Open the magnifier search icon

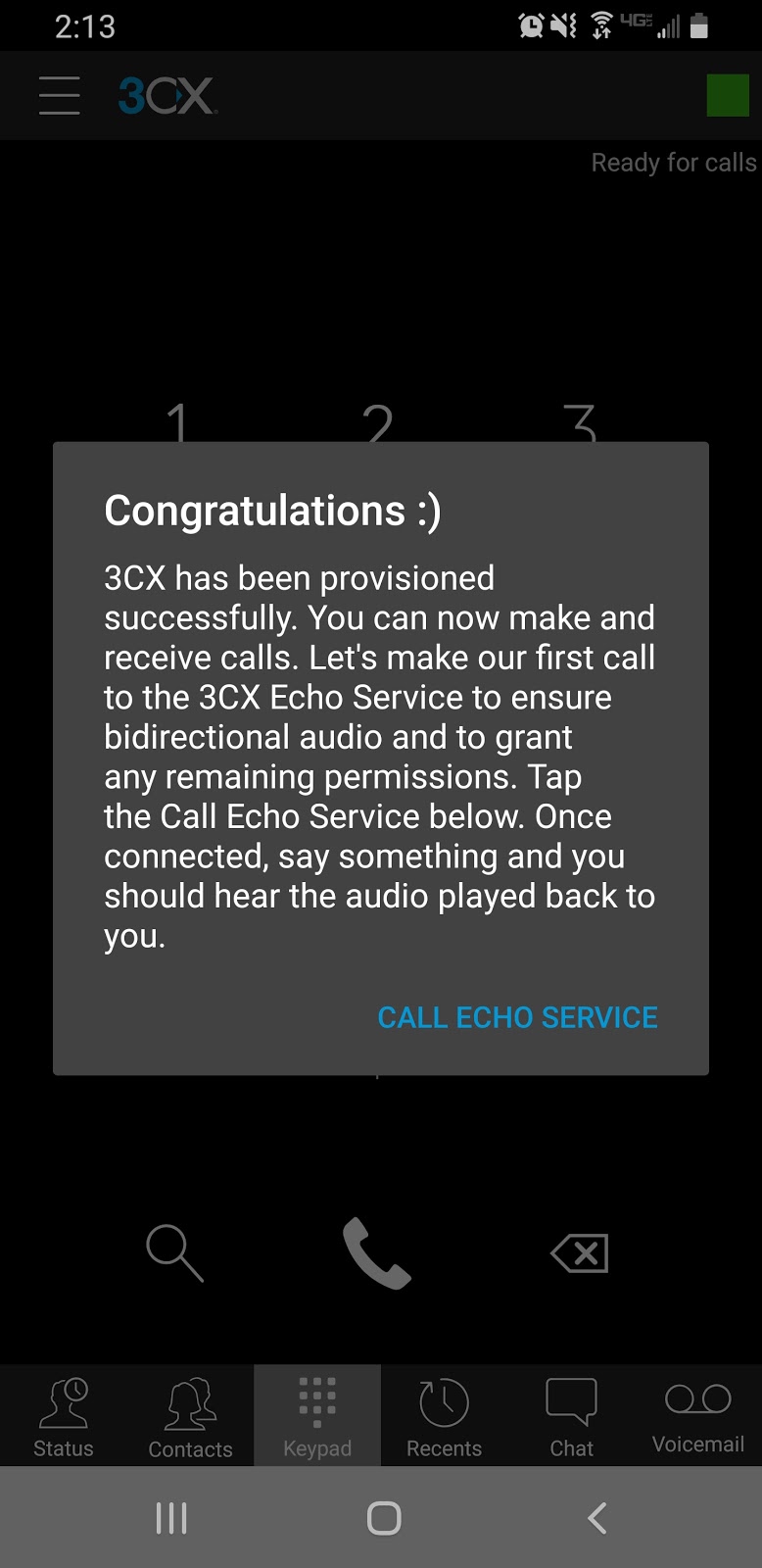pyautogui.click(x=174, y=1252)
